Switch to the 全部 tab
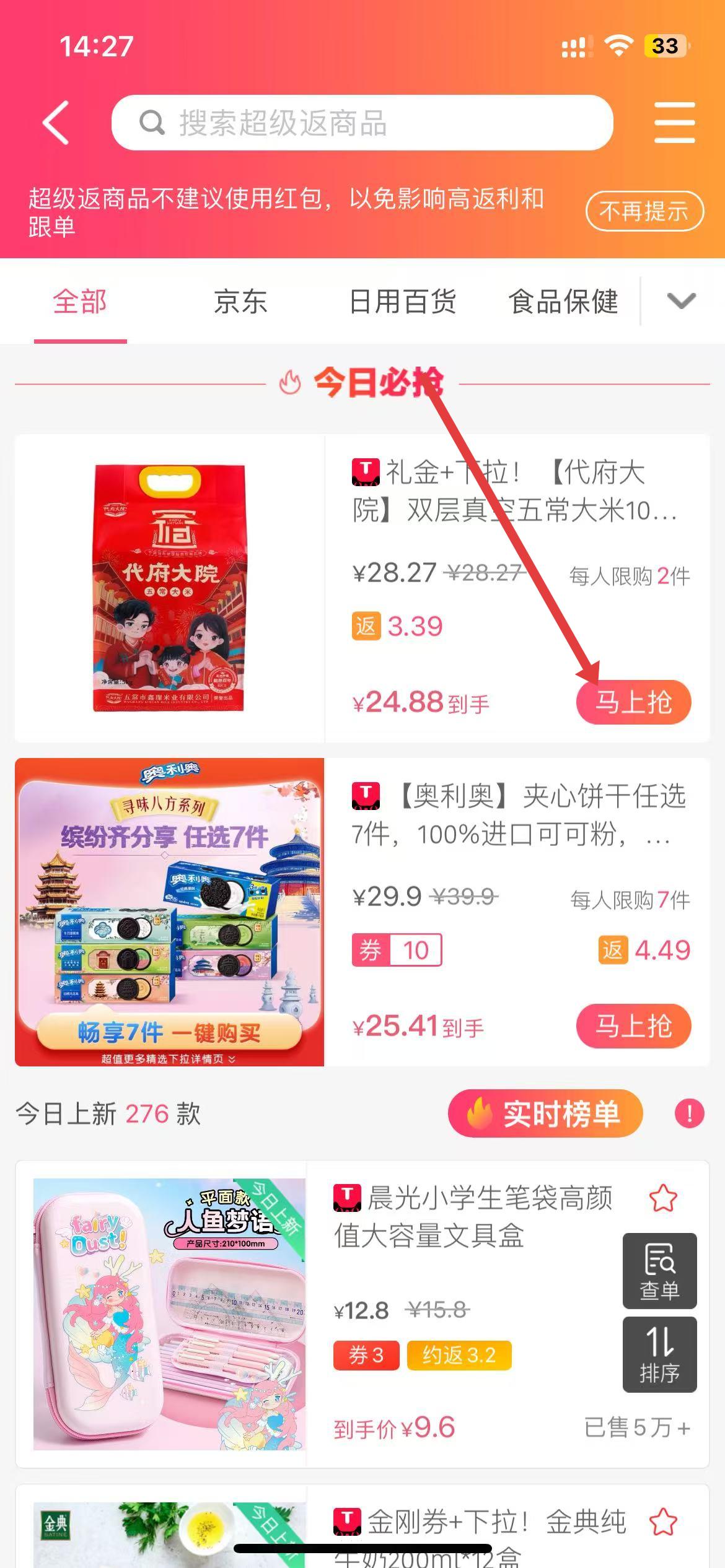The image size is (725, 1568). point(80,302)
